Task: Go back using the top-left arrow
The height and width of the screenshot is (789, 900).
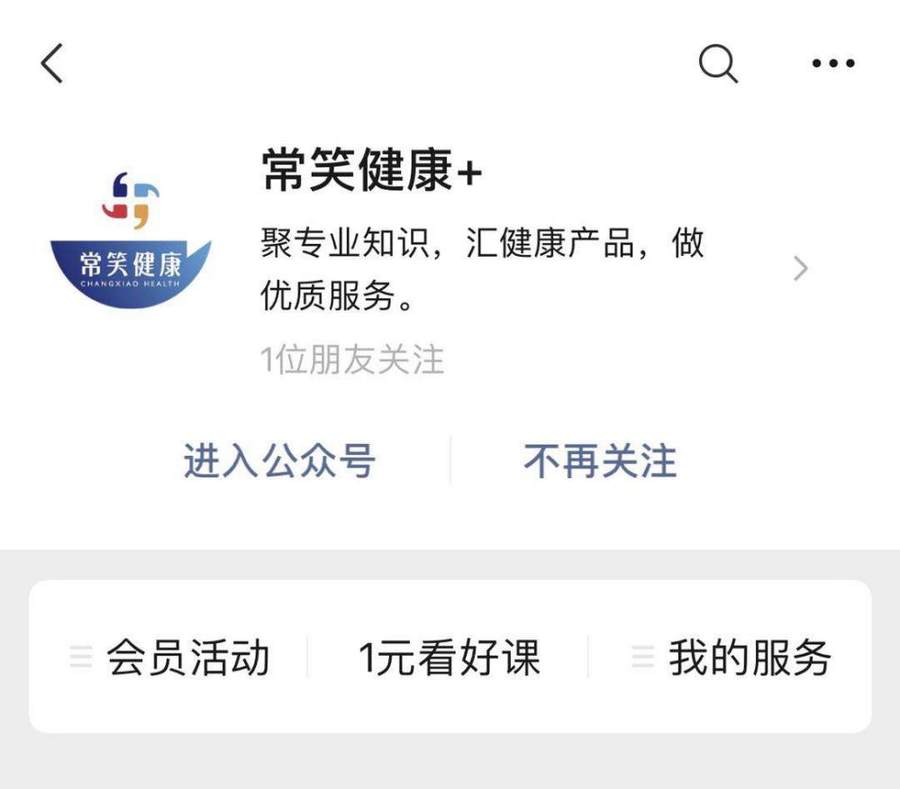Action: 52,64
